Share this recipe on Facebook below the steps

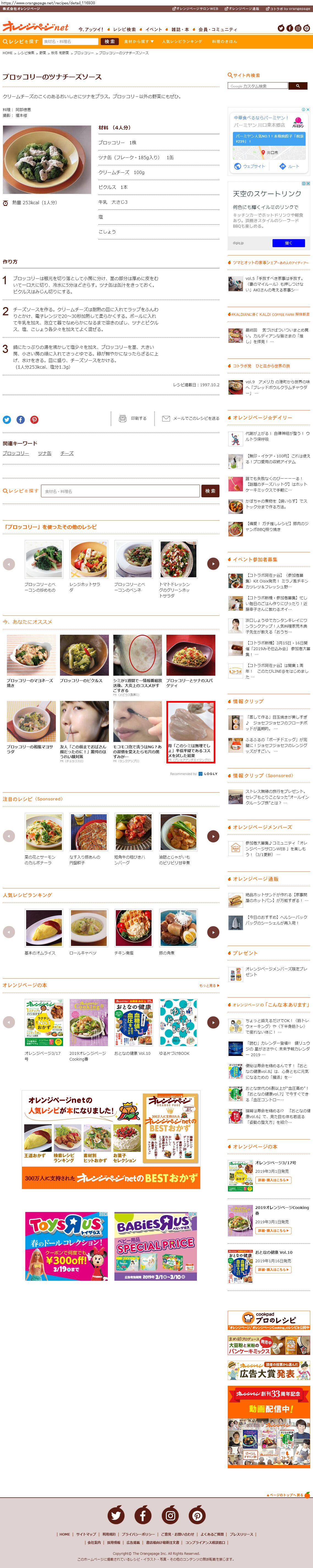click(21, 419)
